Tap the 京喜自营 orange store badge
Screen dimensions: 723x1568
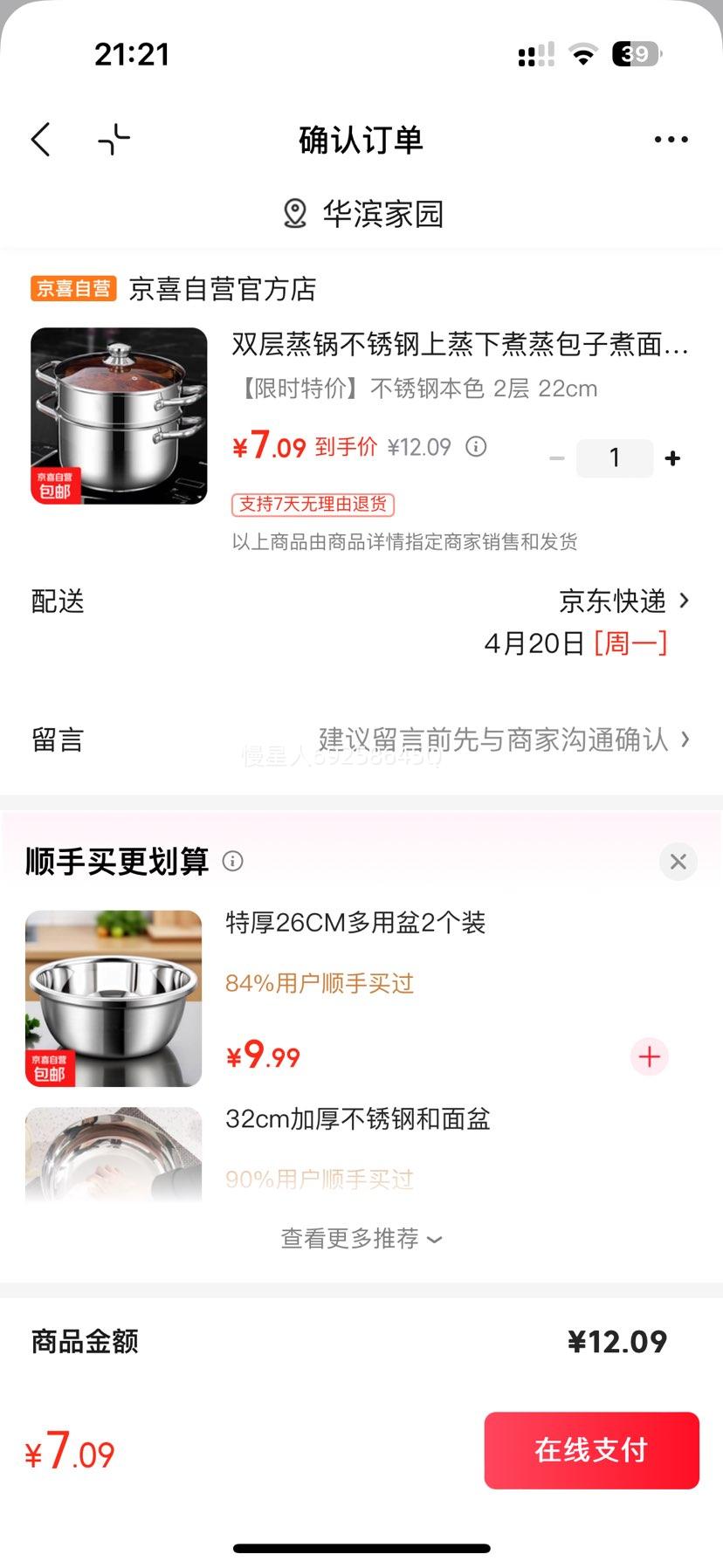click(72, 288)
